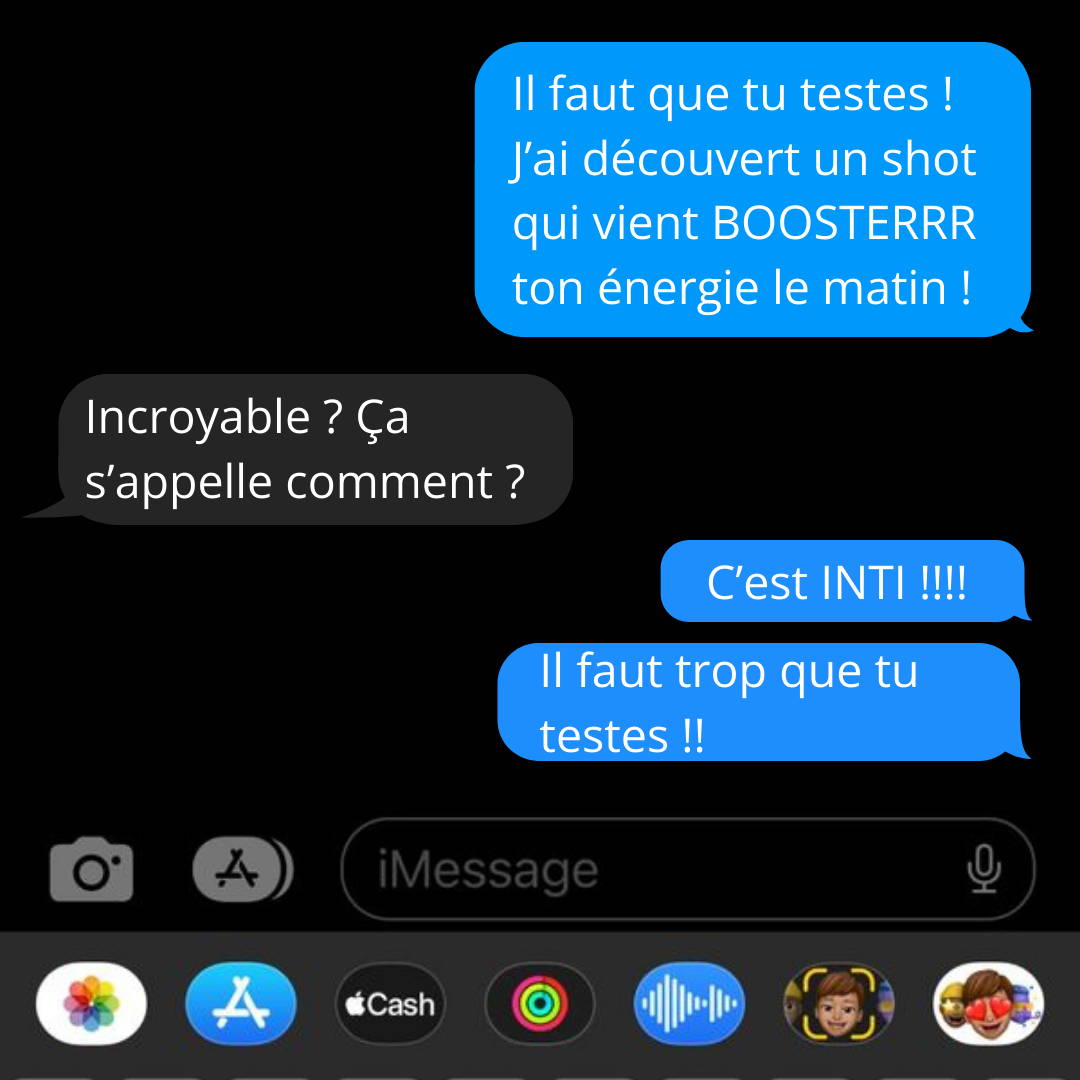Open the Photos app in the drawer

pos(91,1004)
